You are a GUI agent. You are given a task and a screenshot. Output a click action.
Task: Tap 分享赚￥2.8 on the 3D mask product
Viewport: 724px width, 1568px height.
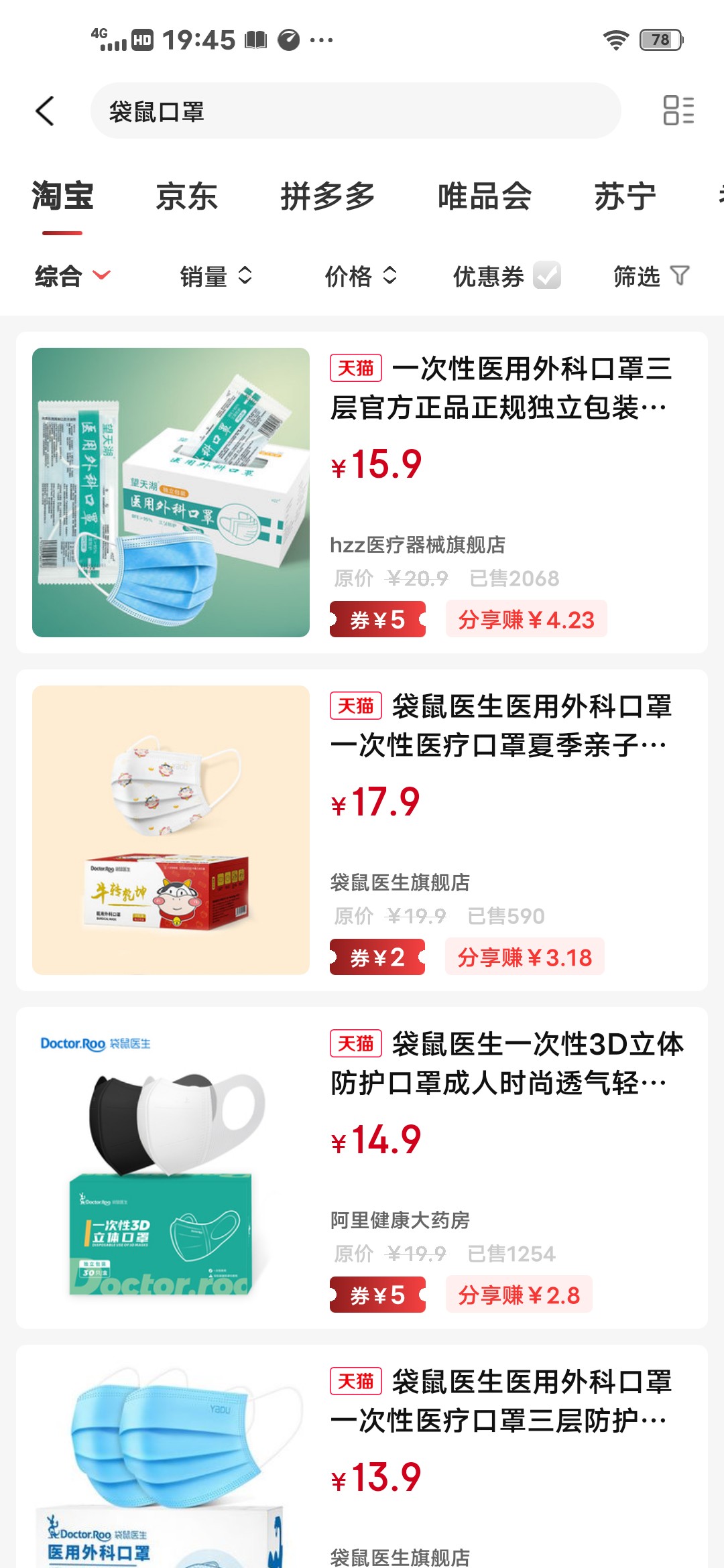[x=519, y=1295]
